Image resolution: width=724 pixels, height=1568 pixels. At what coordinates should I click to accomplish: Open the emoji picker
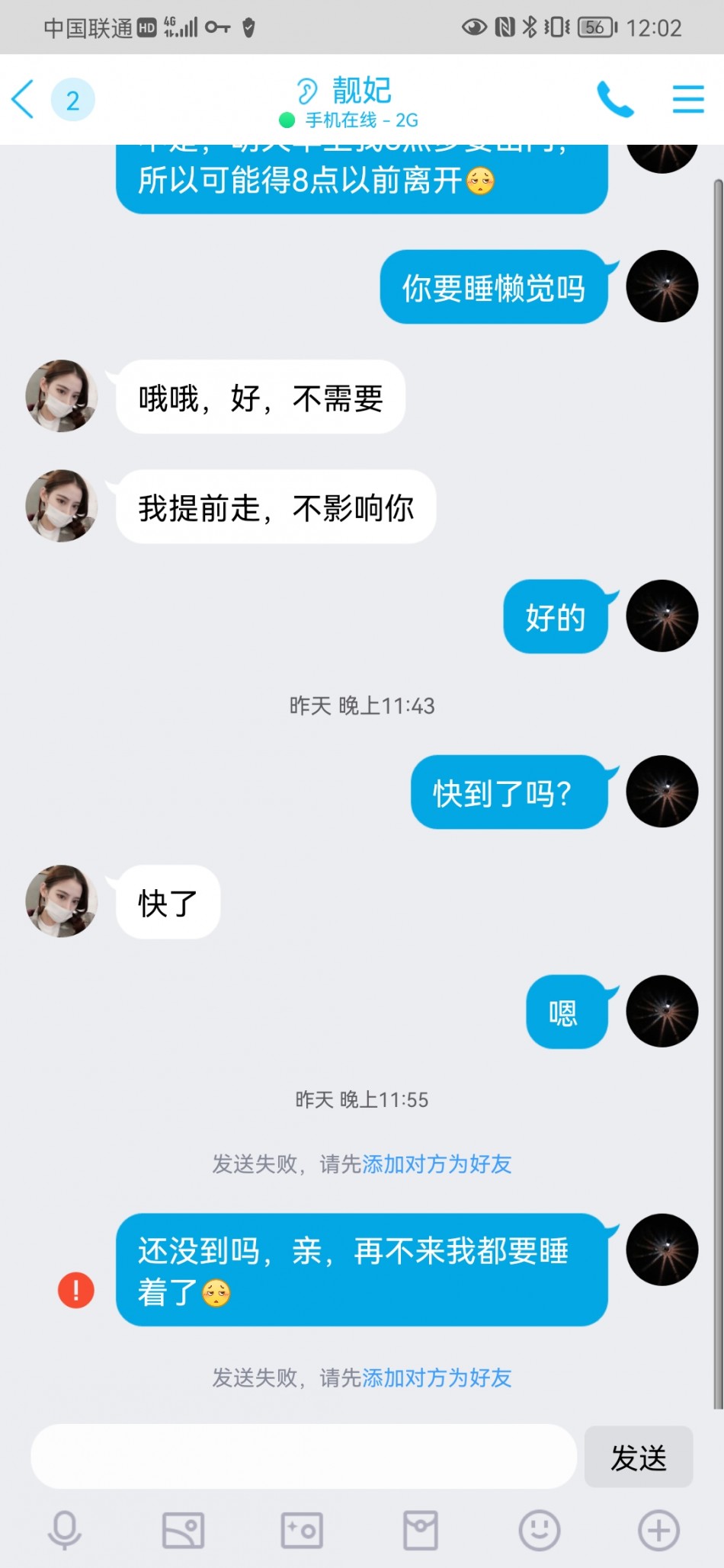(539, 1529)
